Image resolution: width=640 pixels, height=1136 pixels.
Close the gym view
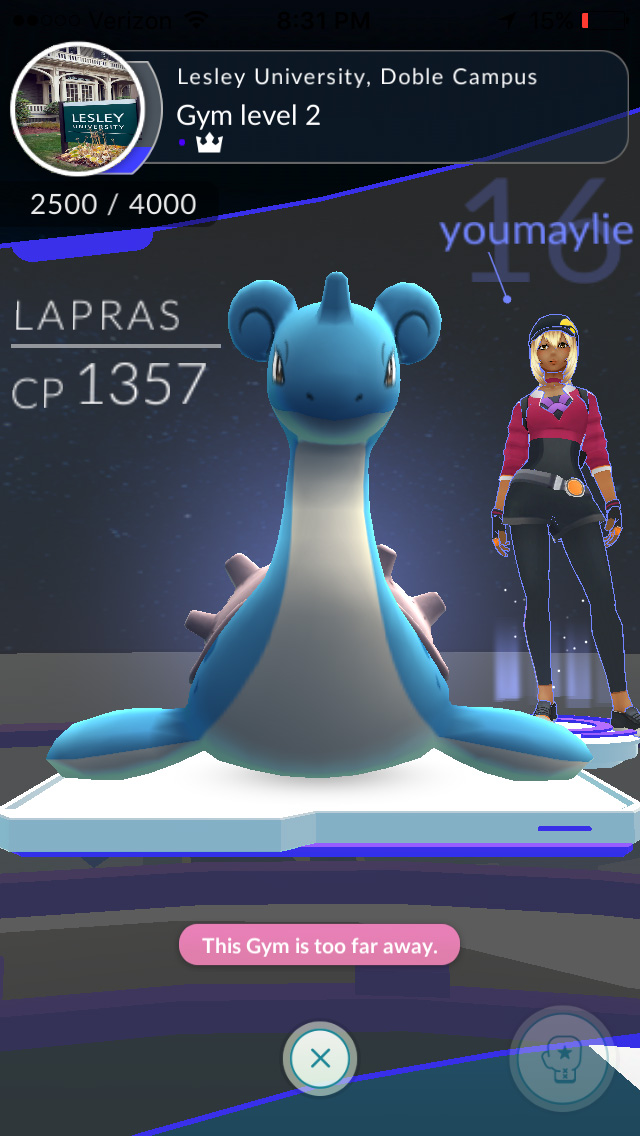pos(320,1058)
